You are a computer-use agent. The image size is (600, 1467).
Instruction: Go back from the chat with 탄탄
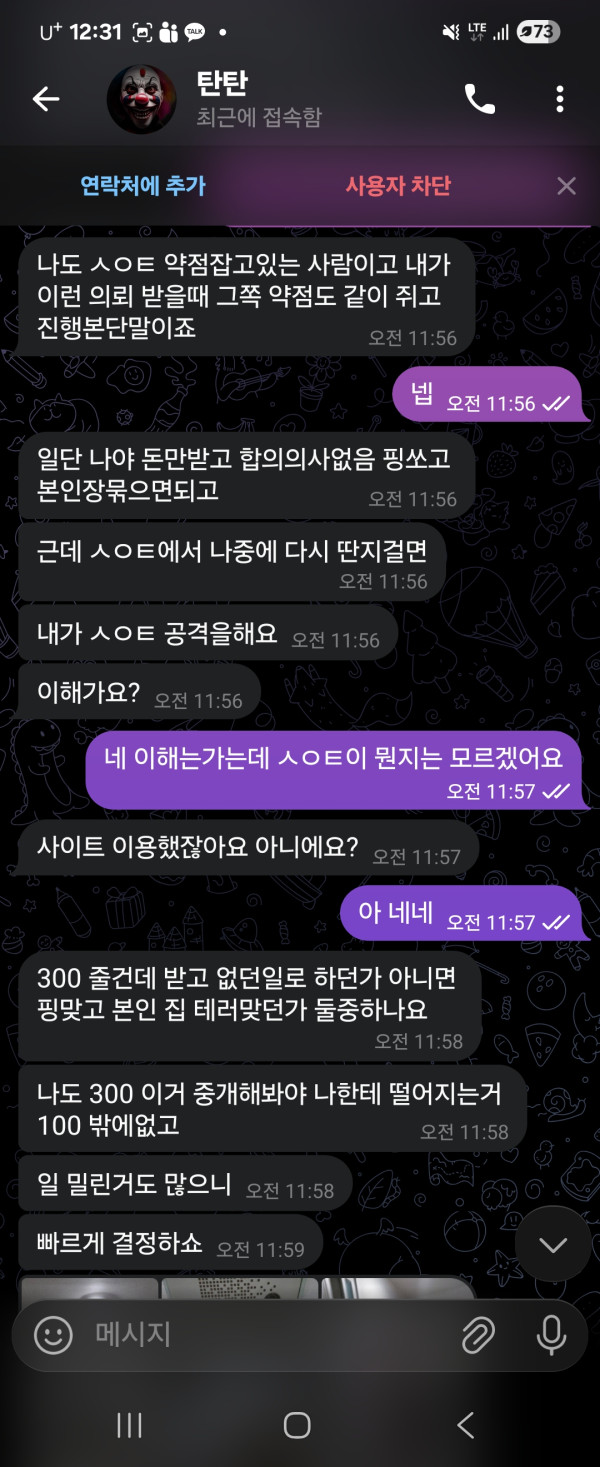coord(46,98)
